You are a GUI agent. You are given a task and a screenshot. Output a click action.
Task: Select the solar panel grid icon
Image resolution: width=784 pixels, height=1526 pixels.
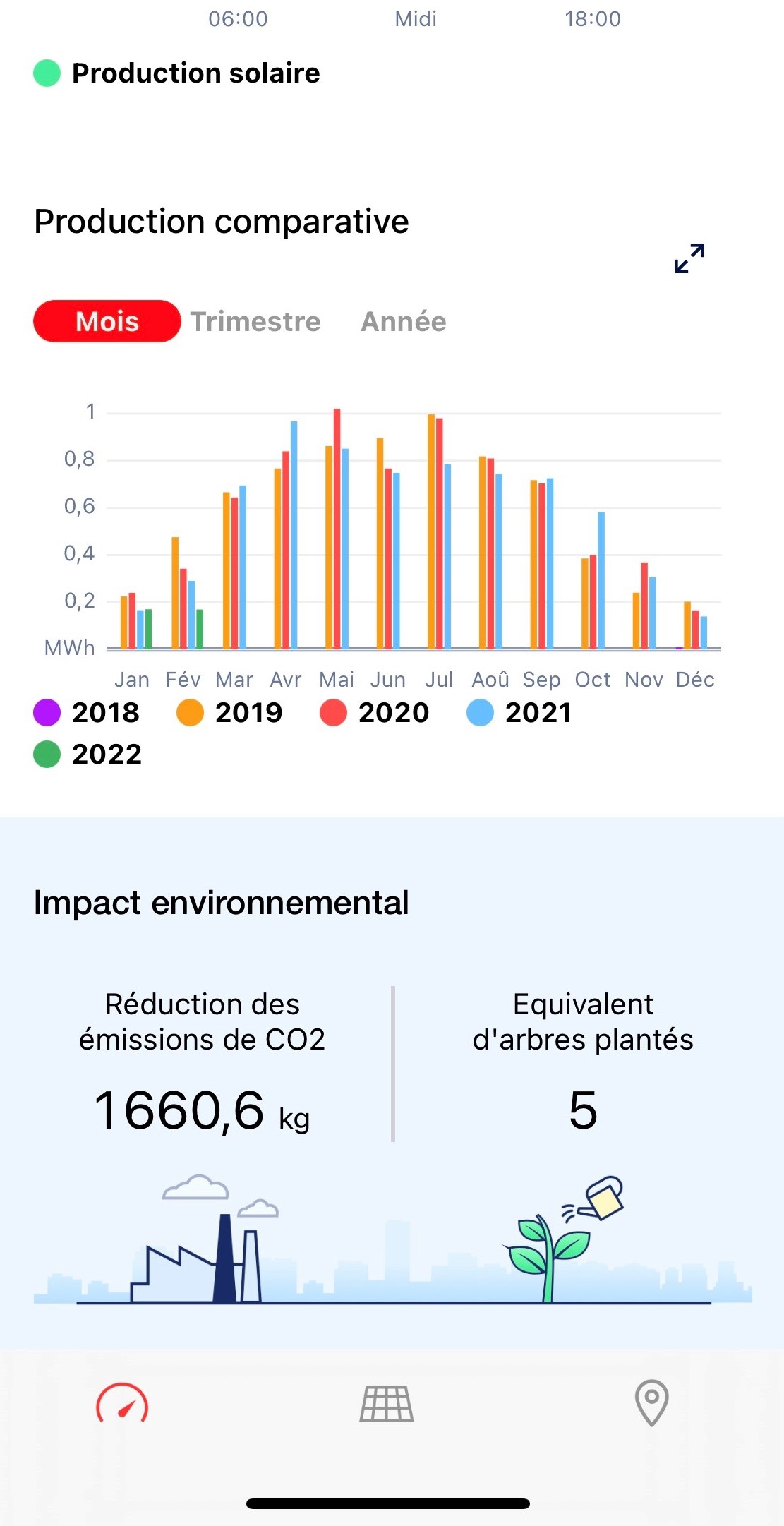pyautogui.click(x=386, y=1405)
